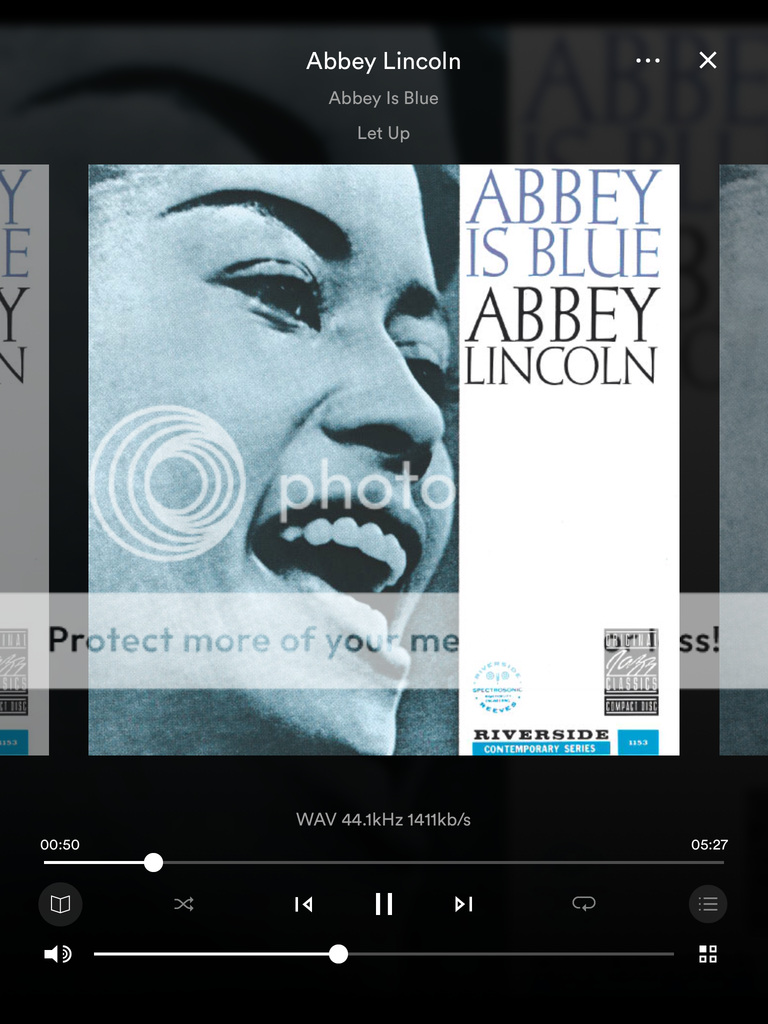The width and height of the screenshot is (768, 1024).
Task: Close the now playing screen
Action: tap(708, 61)
